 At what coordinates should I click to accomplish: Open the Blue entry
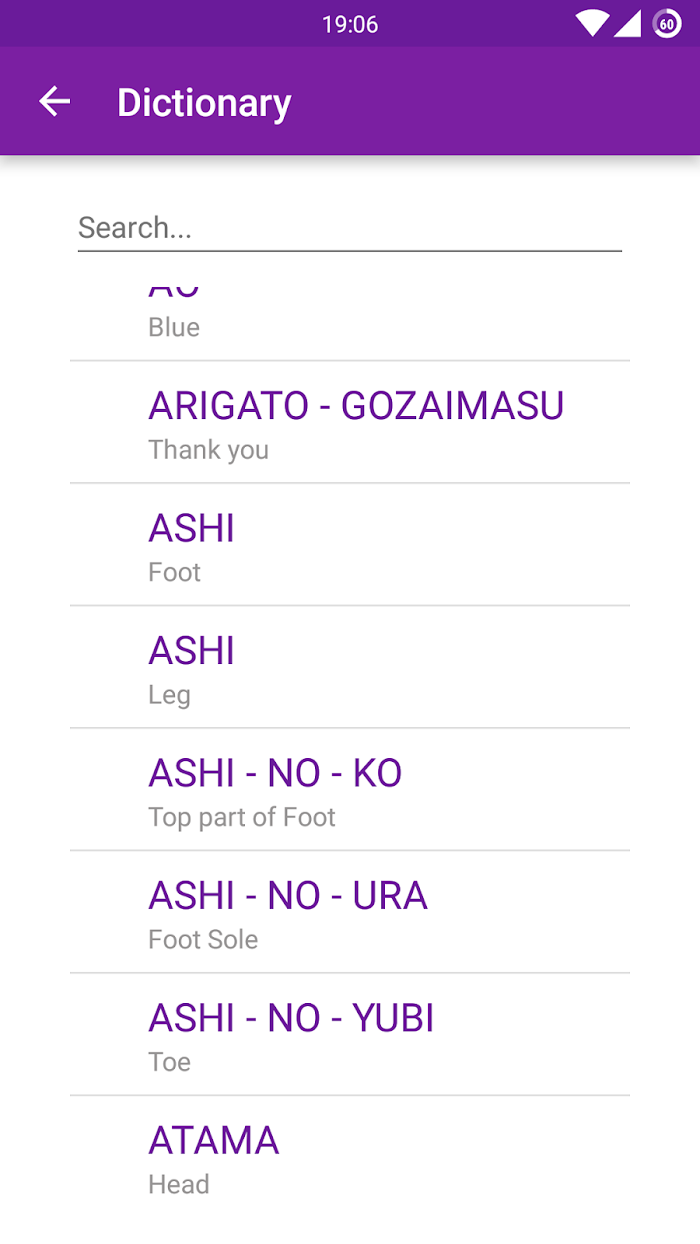point(350,317)
